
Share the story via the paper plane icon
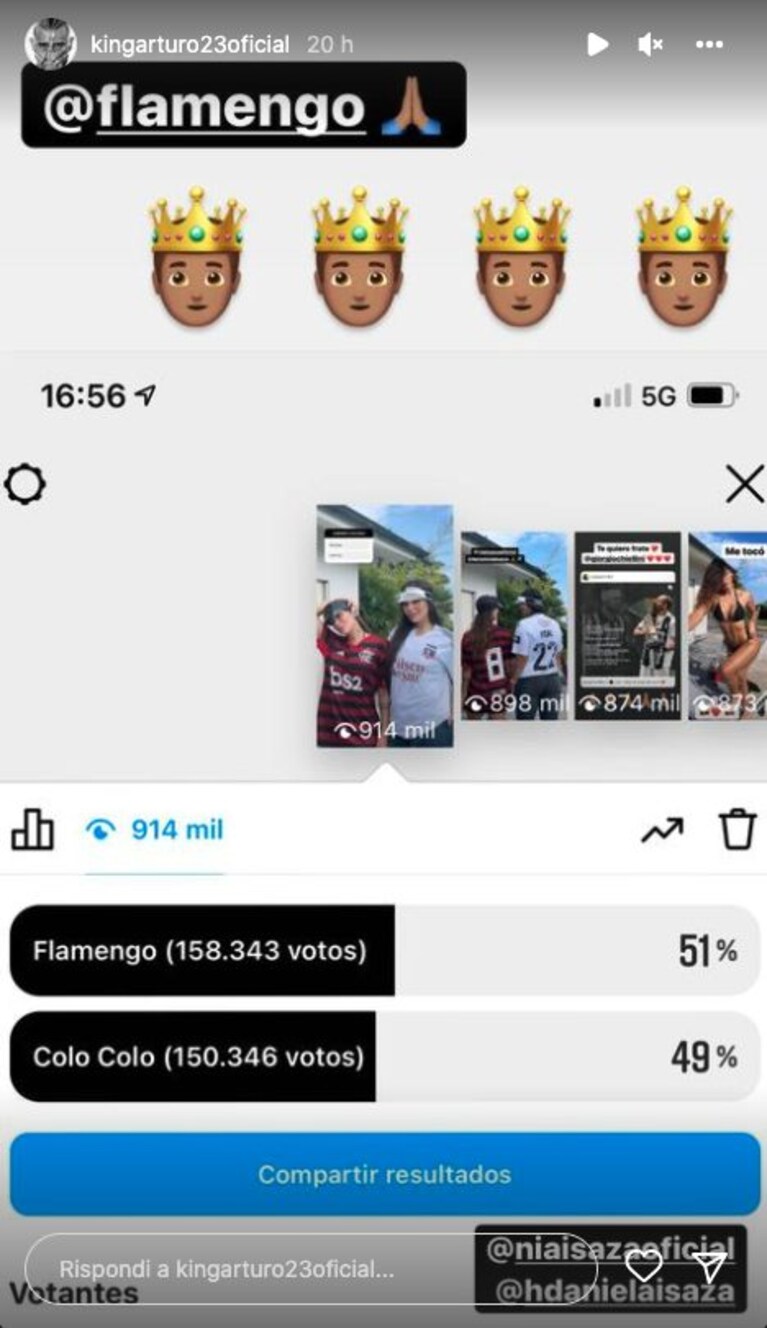coord(710,1267)
